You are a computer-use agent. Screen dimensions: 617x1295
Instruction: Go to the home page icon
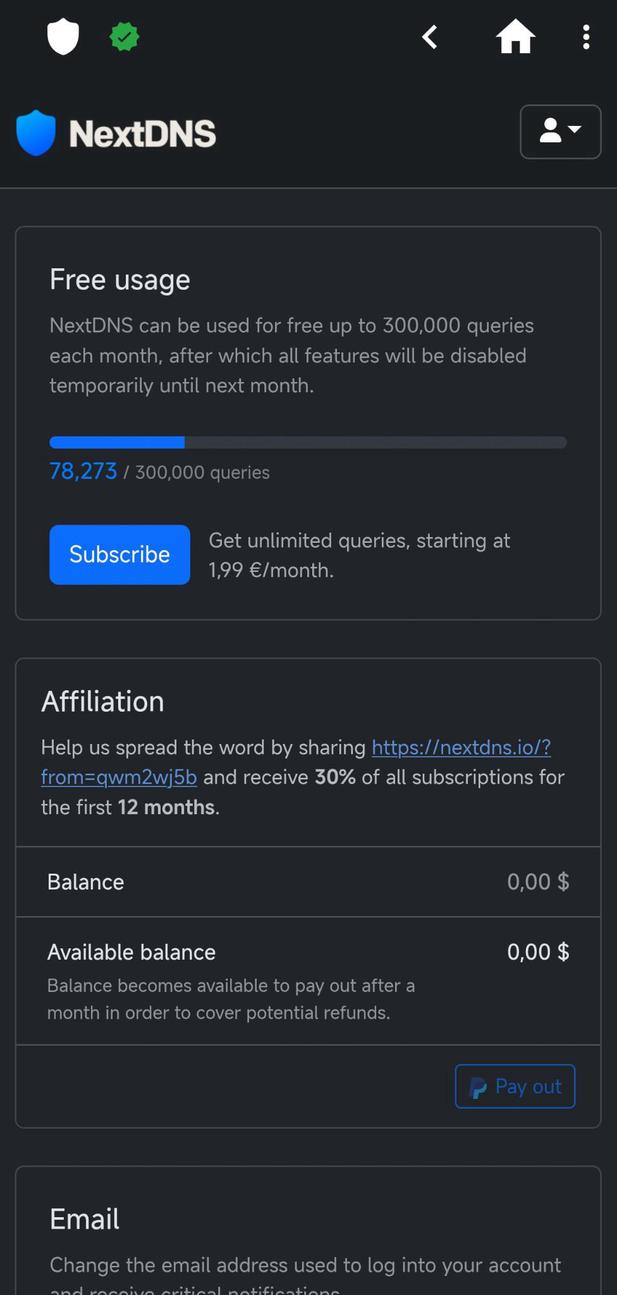[x=515, y=37]
